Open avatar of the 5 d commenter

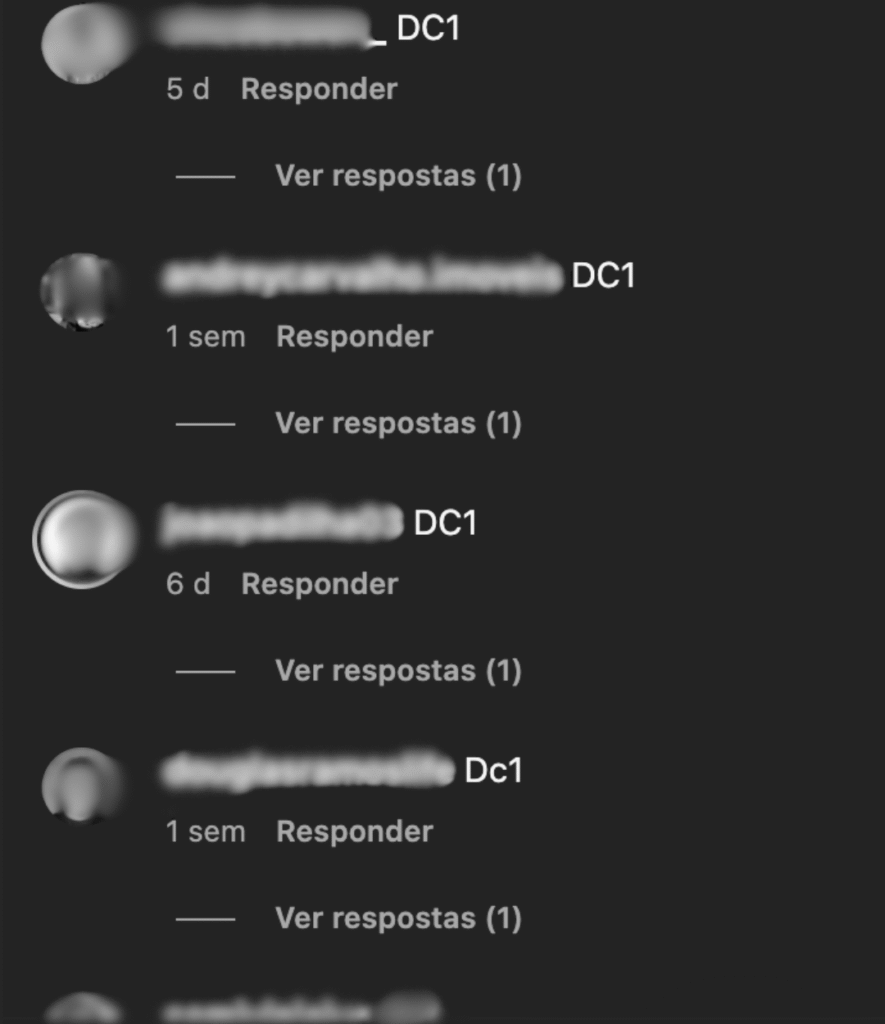click(85, 44)
